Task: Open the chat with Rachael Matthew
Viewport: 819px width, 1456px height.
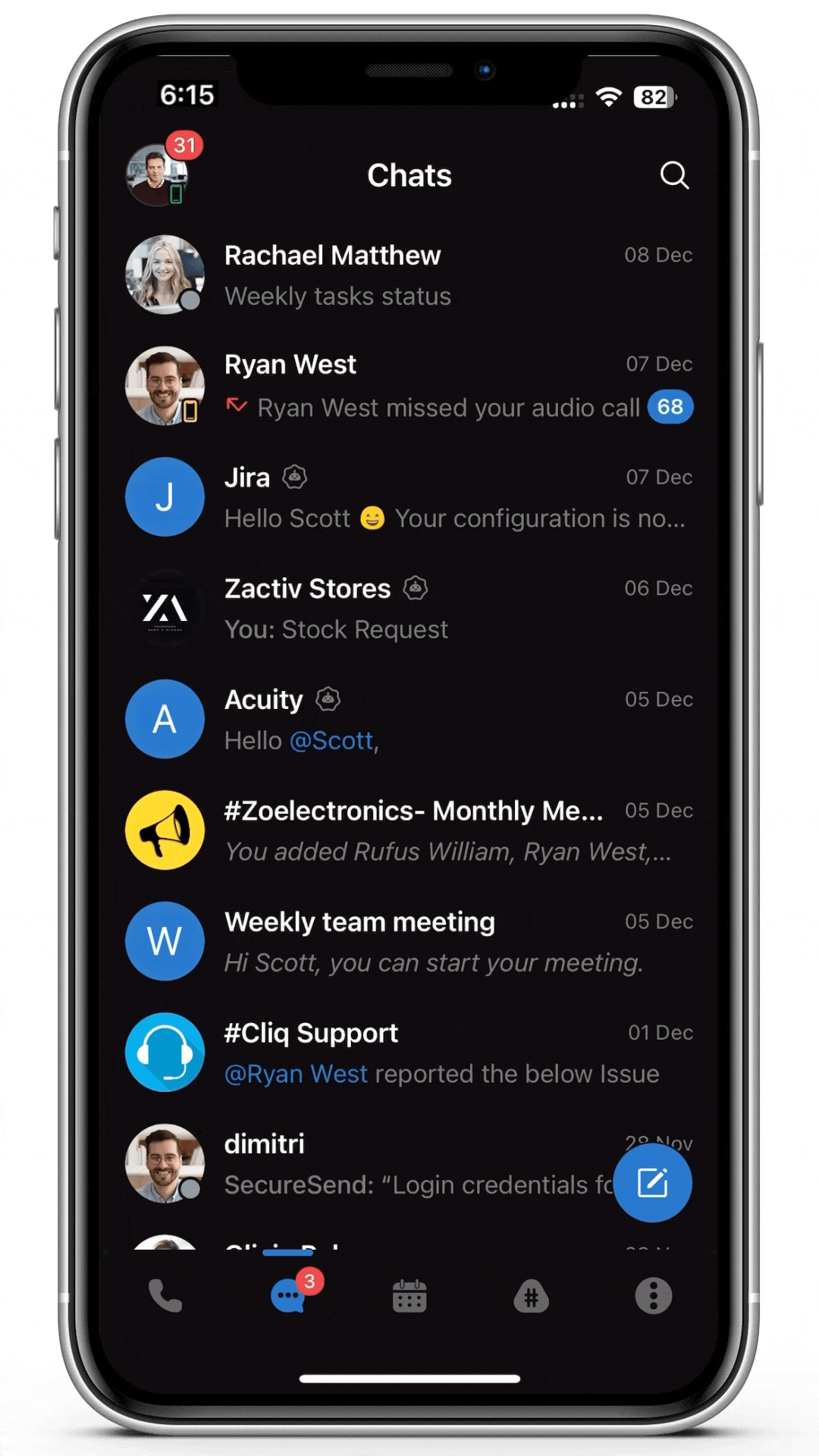Action: point(409,275)
